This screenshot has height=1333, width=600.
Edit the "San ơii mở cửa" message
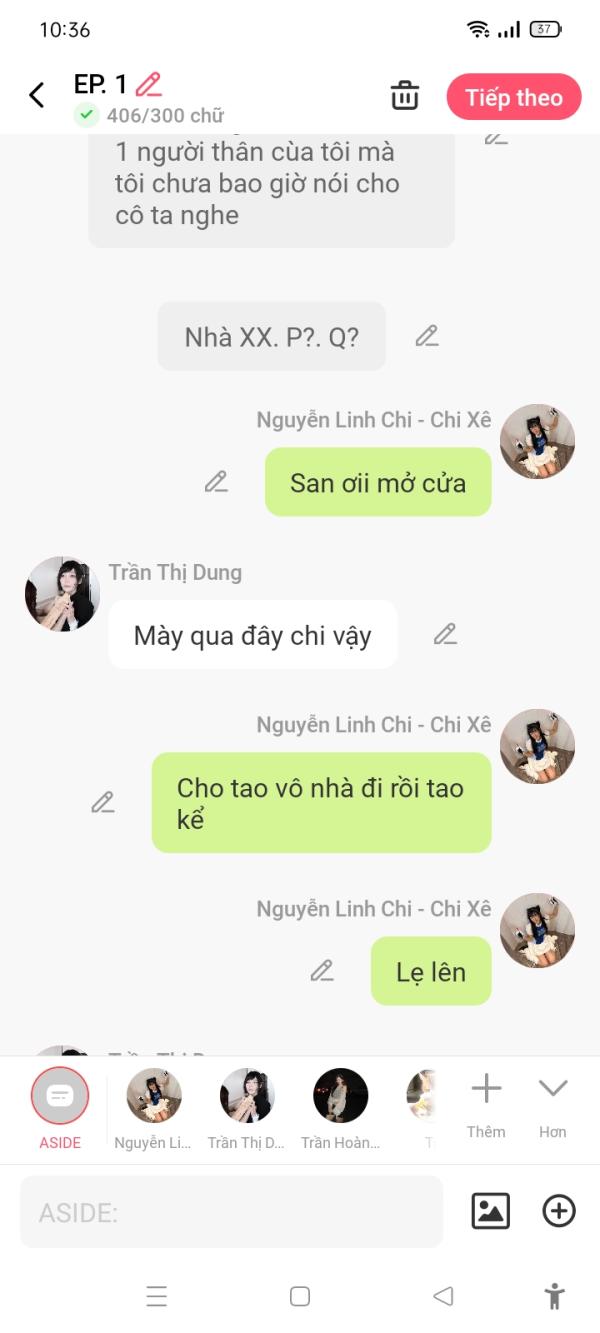point(216,482)
